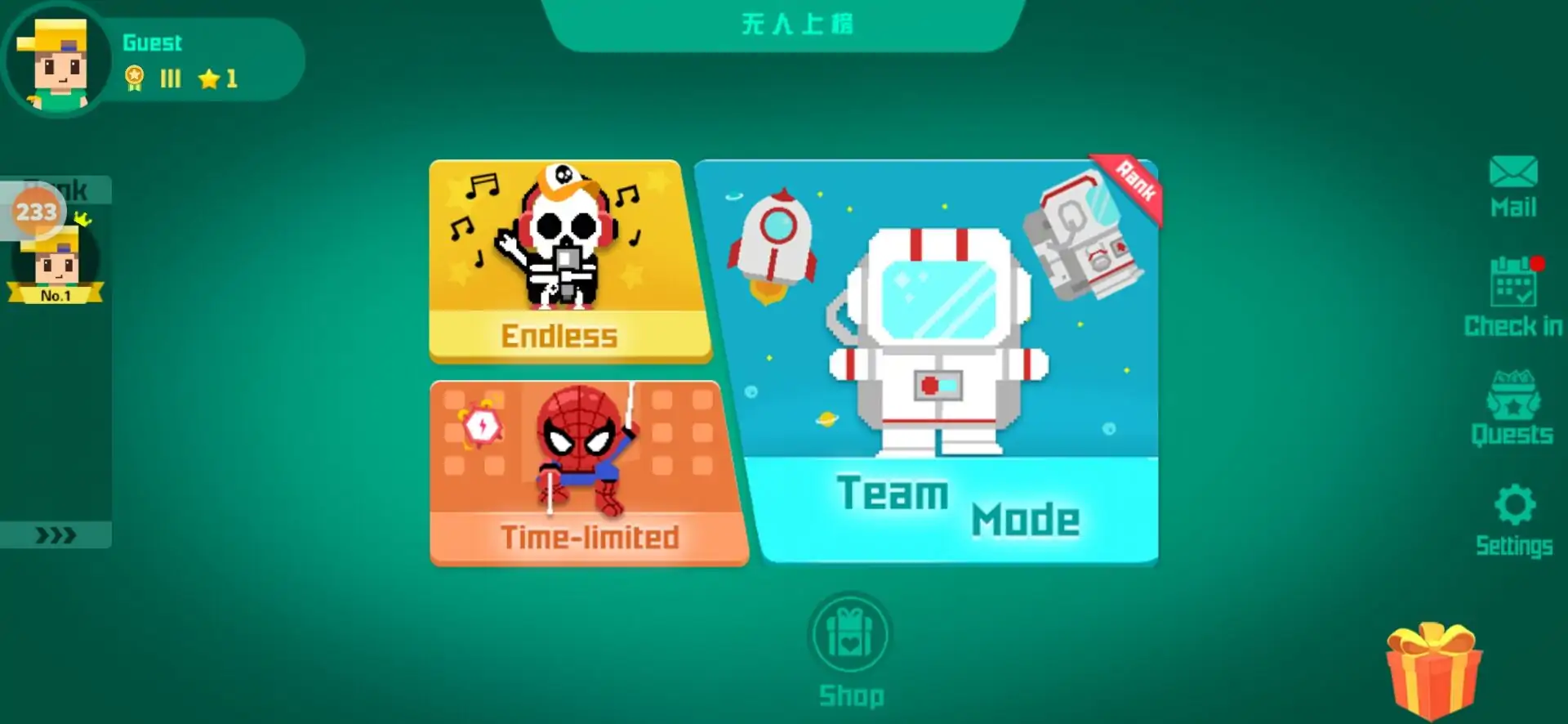Open daily Check in

(1512, 296)
